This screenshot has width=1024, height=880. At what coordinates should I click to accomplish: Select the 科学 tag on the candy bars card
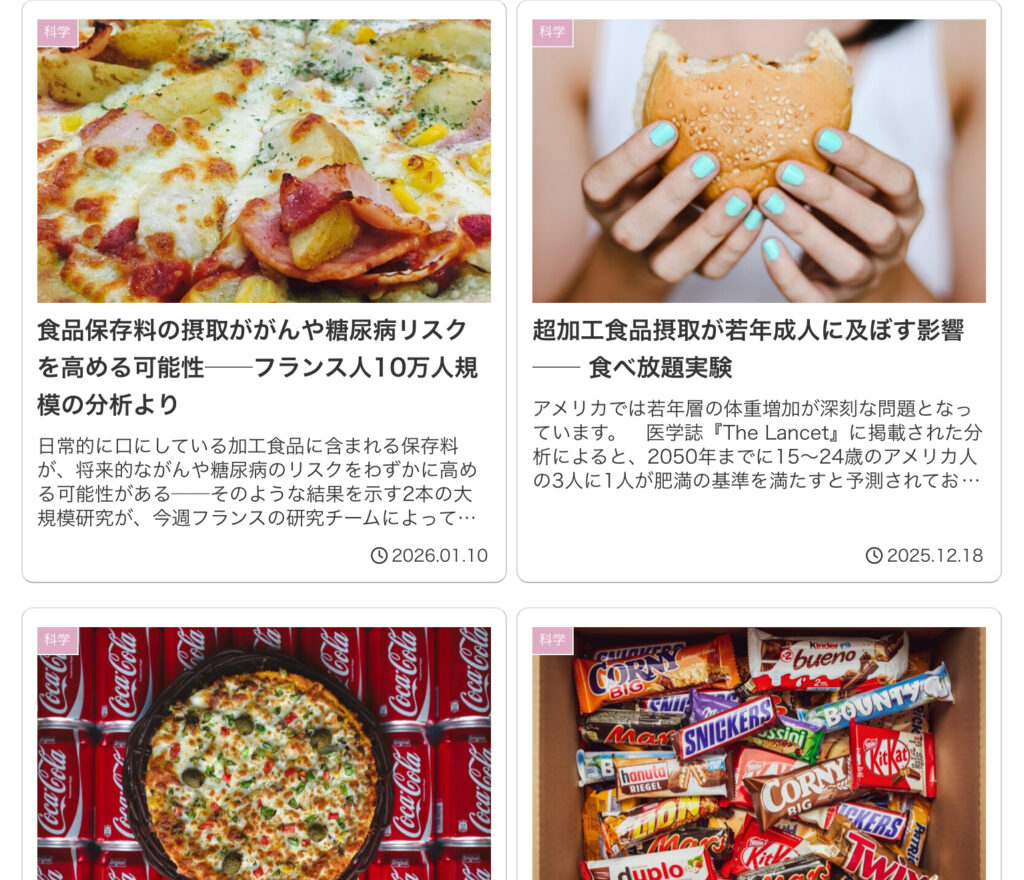552,640
